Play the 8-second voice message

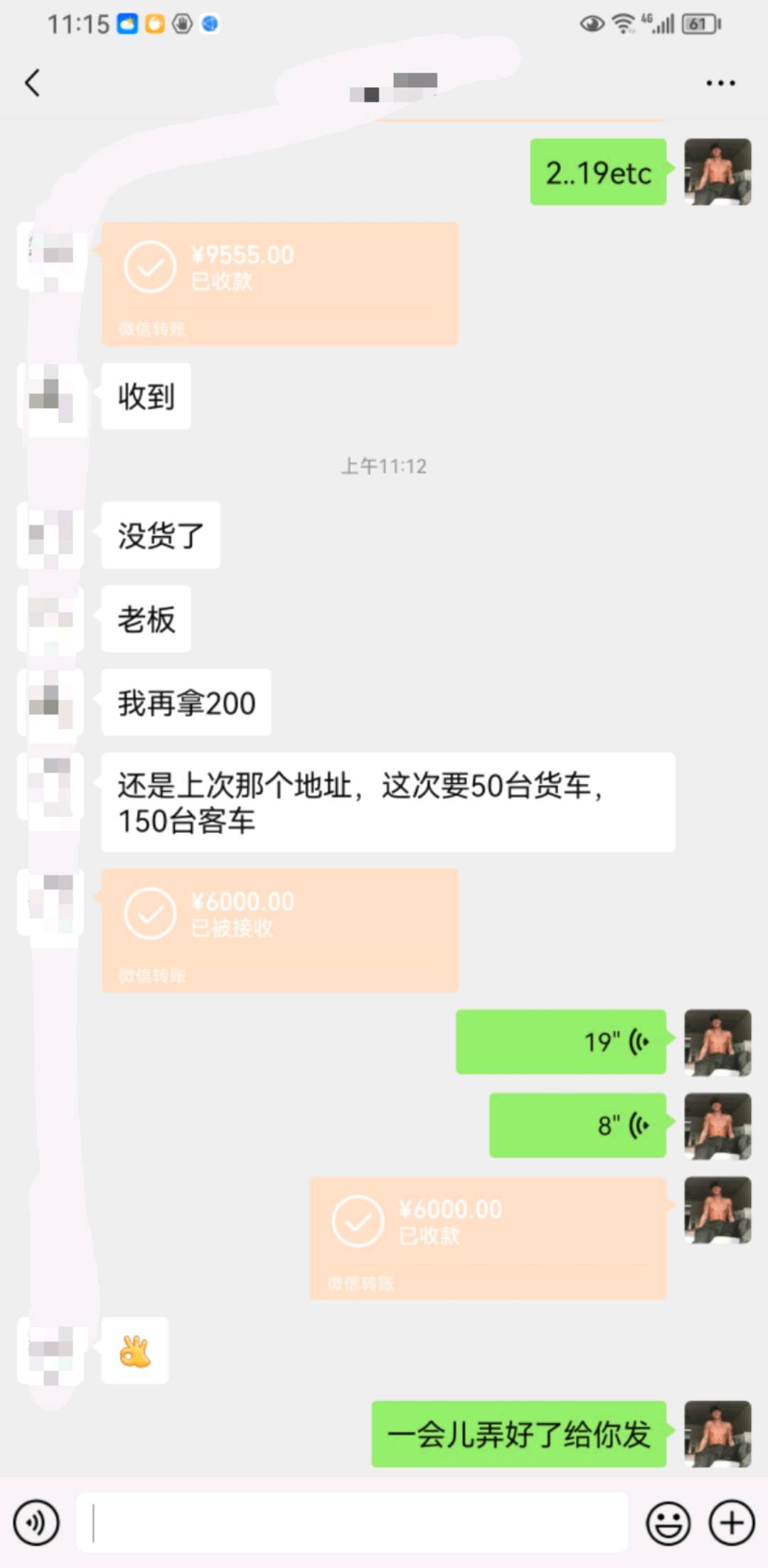(x=577, y=1125)
